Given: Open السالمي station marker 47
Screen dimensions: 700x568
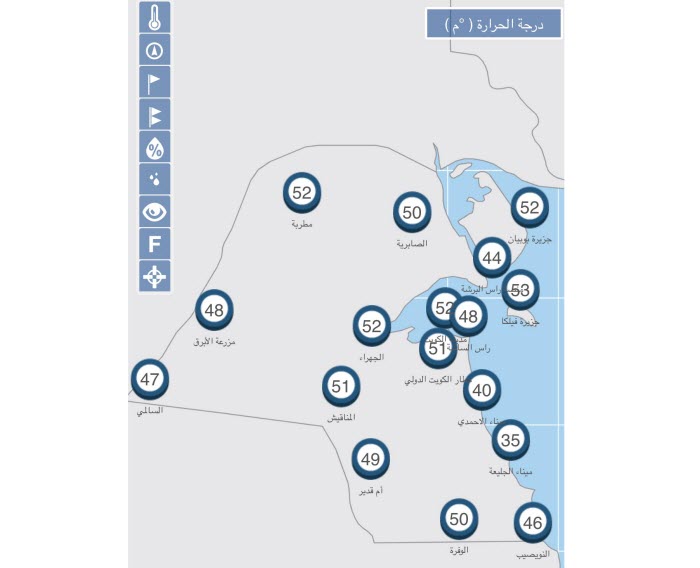Looking at the screenshot, I should [150, 379].
